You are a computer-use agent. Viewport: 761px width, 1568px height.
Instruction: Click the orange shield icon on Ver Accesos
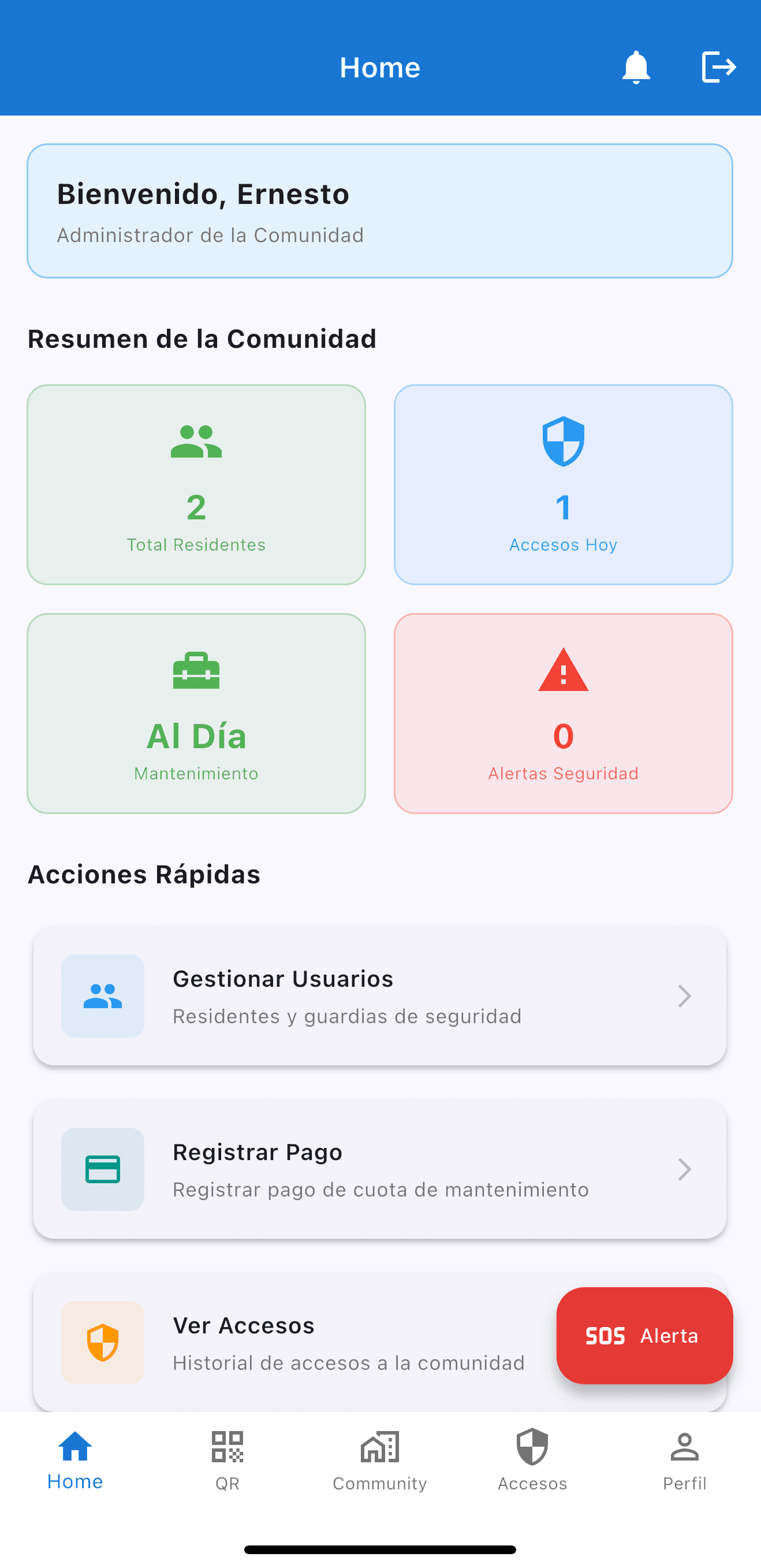click(102, 1342)
